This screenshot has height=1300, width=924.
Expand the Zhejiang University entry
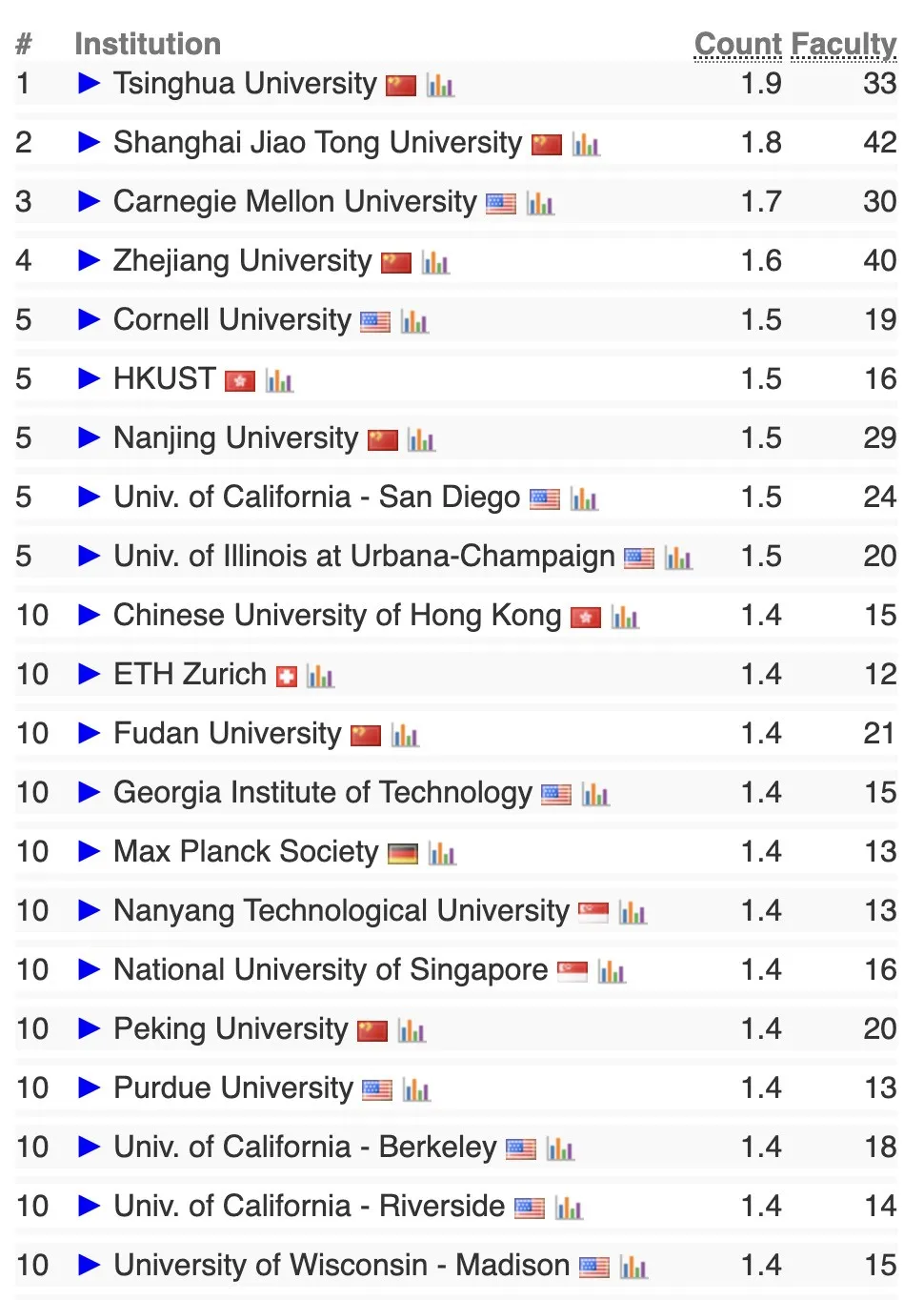coord(89,261)
